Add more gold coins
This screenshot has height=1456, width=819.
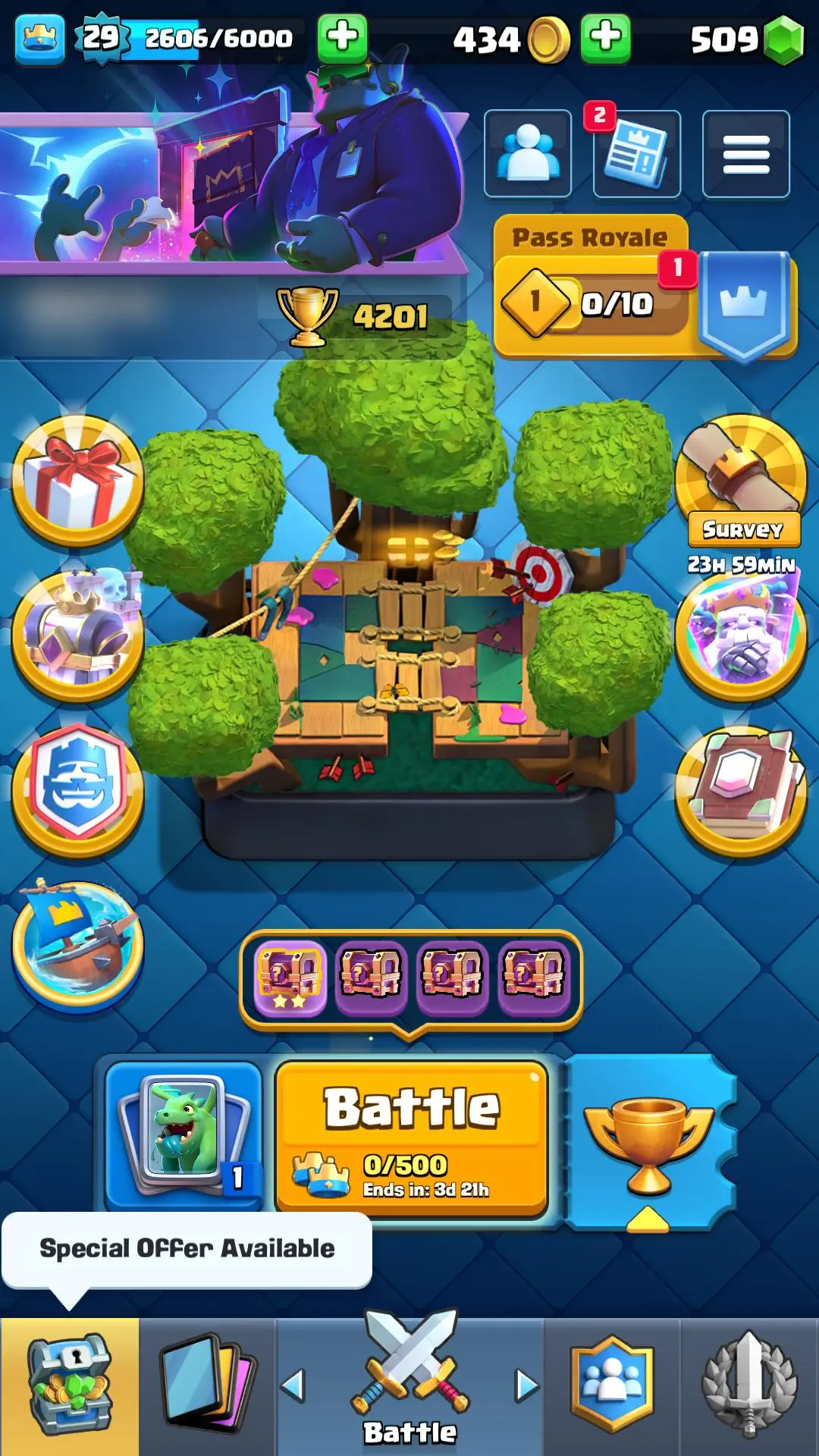[605, 37]
